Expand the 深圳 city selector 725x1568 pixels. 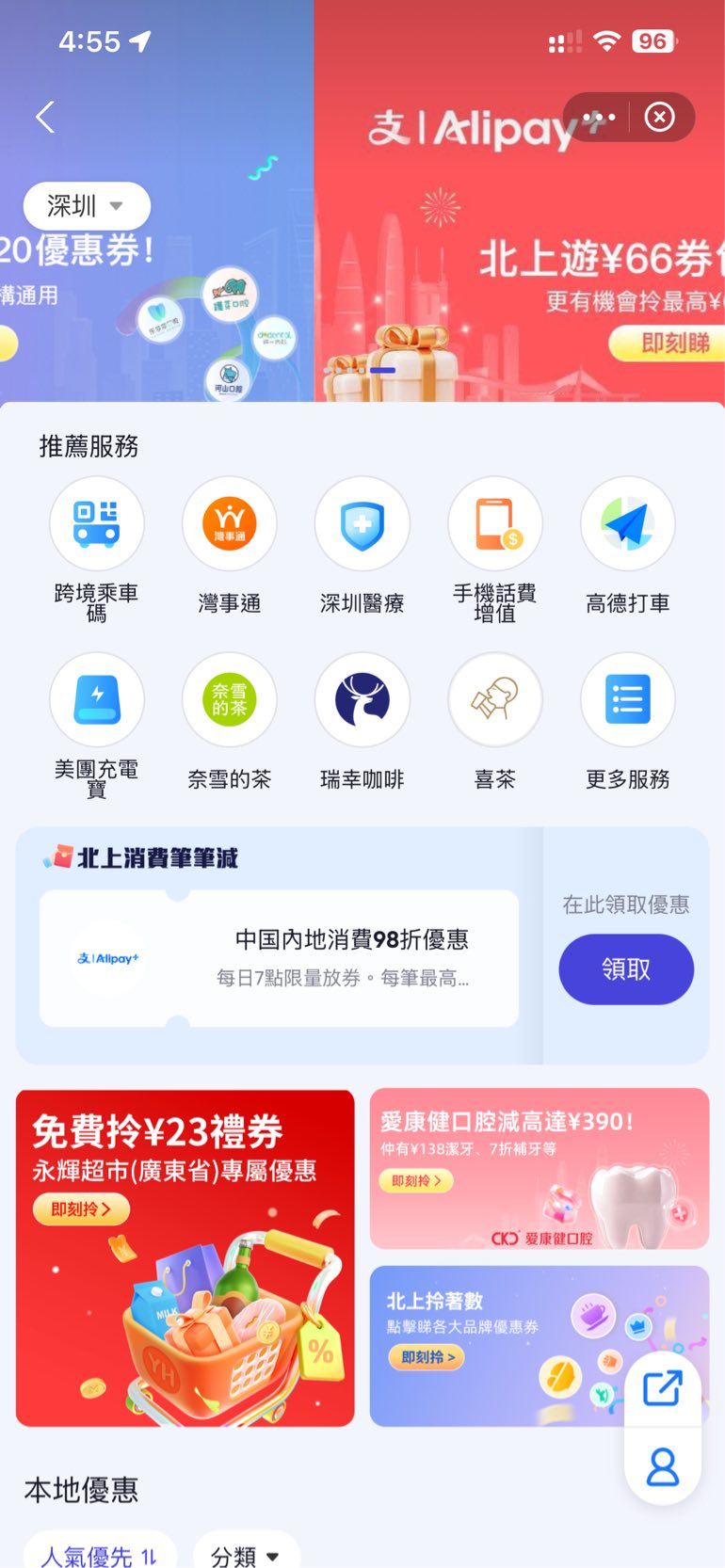pos(87,205)
